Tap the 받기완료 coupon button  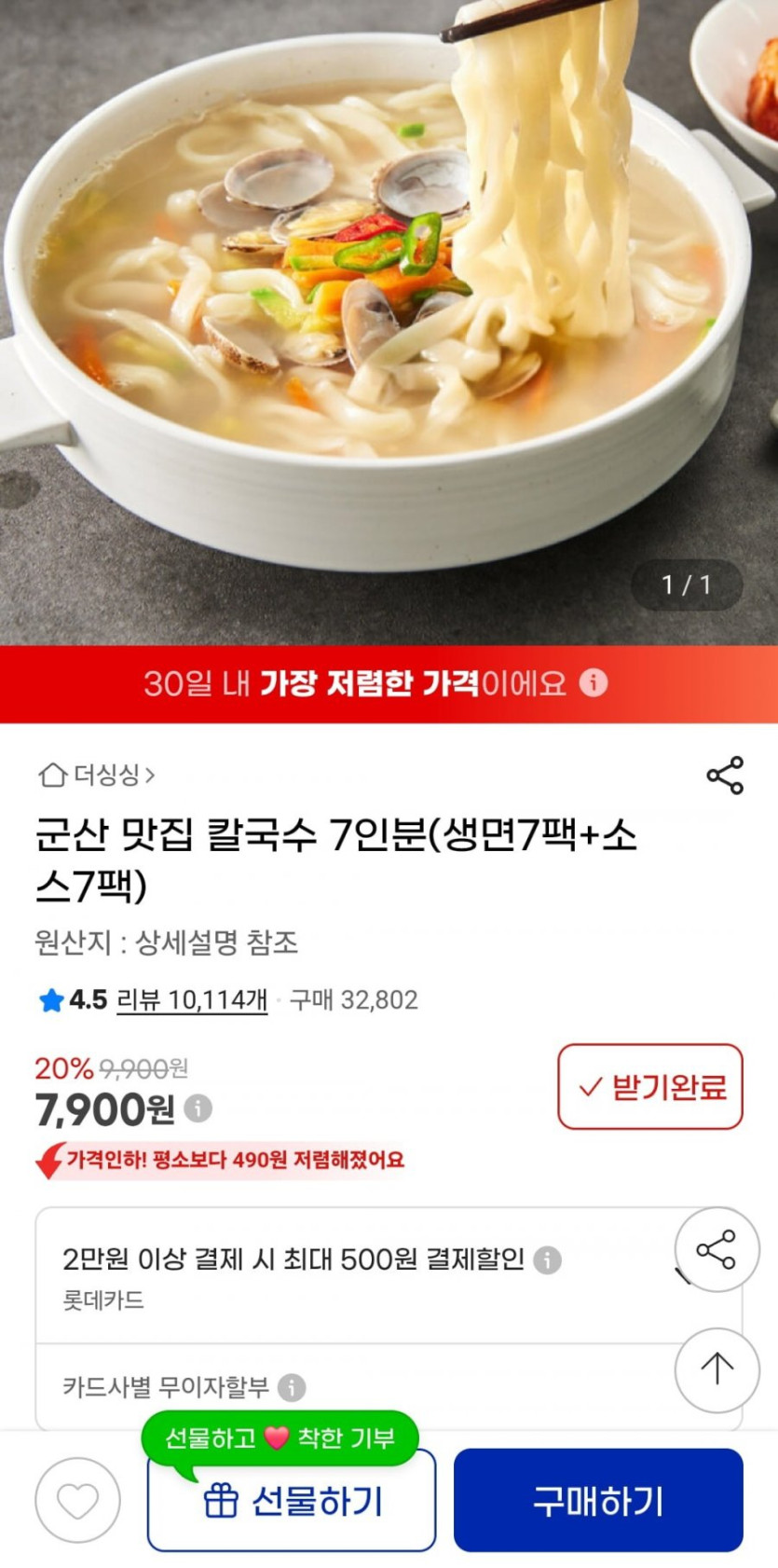click(x=649, y=1087)
